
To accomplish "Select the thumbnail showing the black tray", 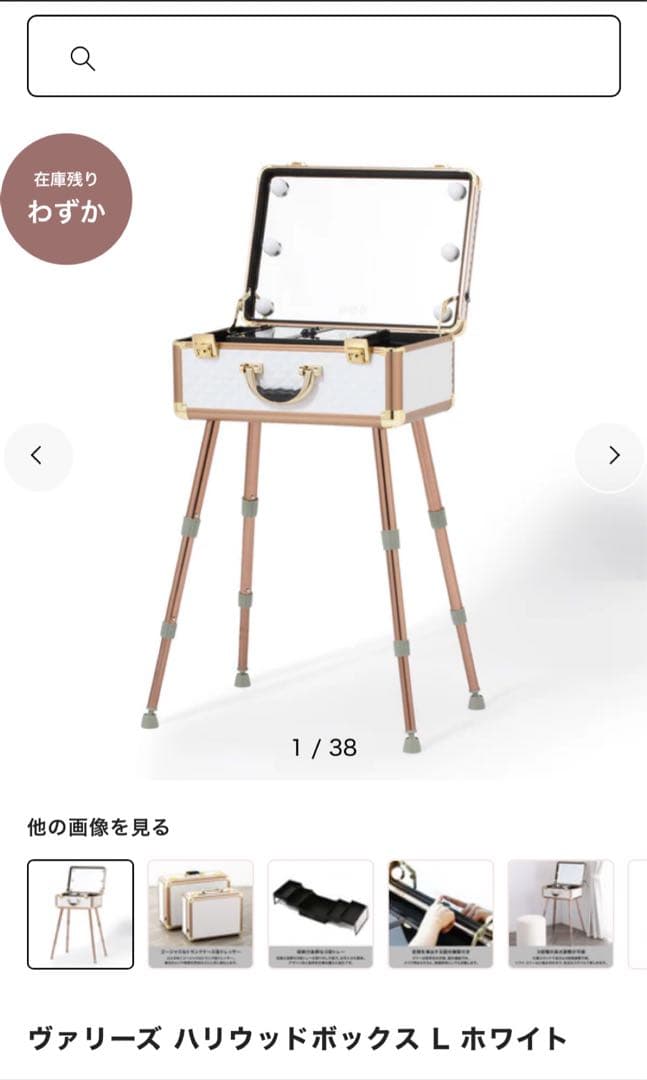I will (320, 913).
